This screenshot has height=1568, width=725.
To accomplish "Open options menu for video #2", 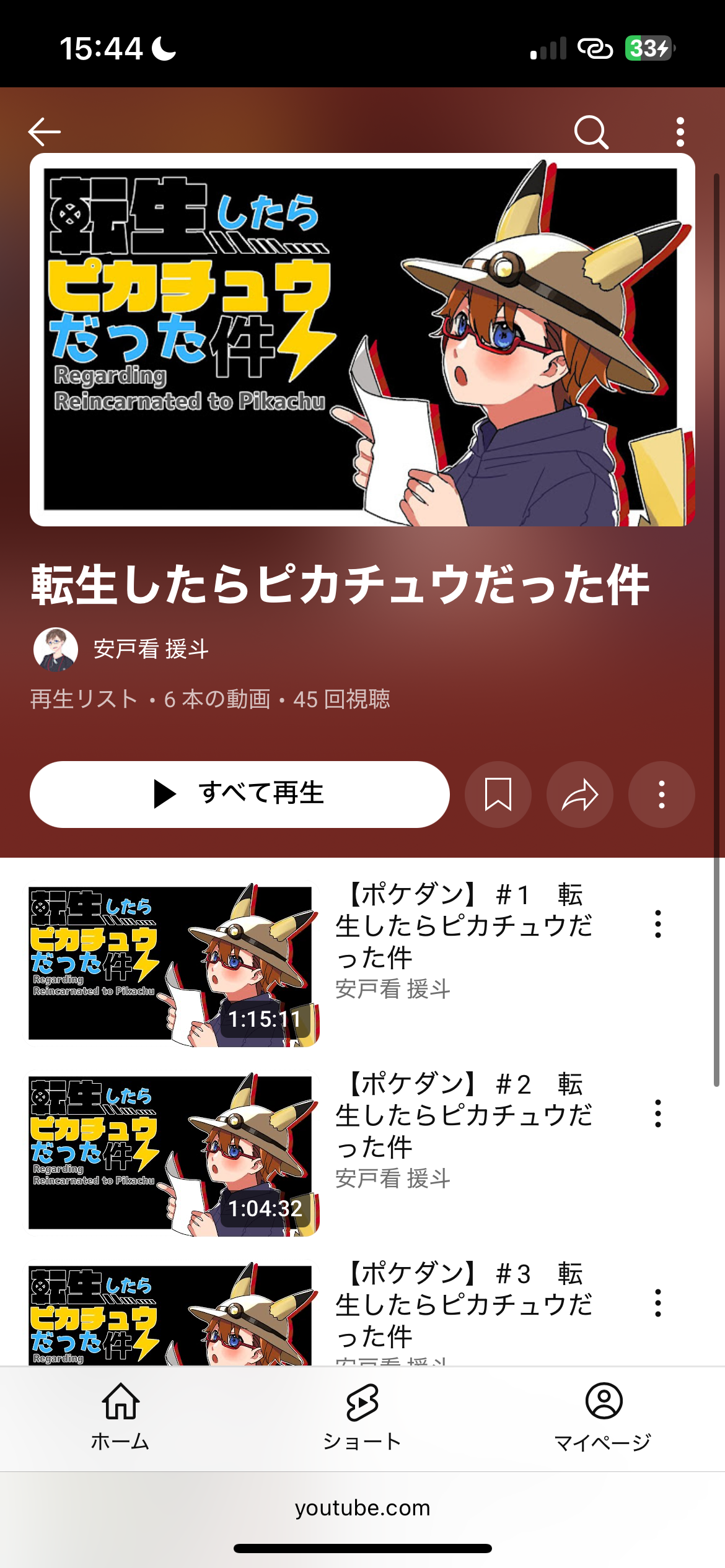I will tap(658, 1113).
